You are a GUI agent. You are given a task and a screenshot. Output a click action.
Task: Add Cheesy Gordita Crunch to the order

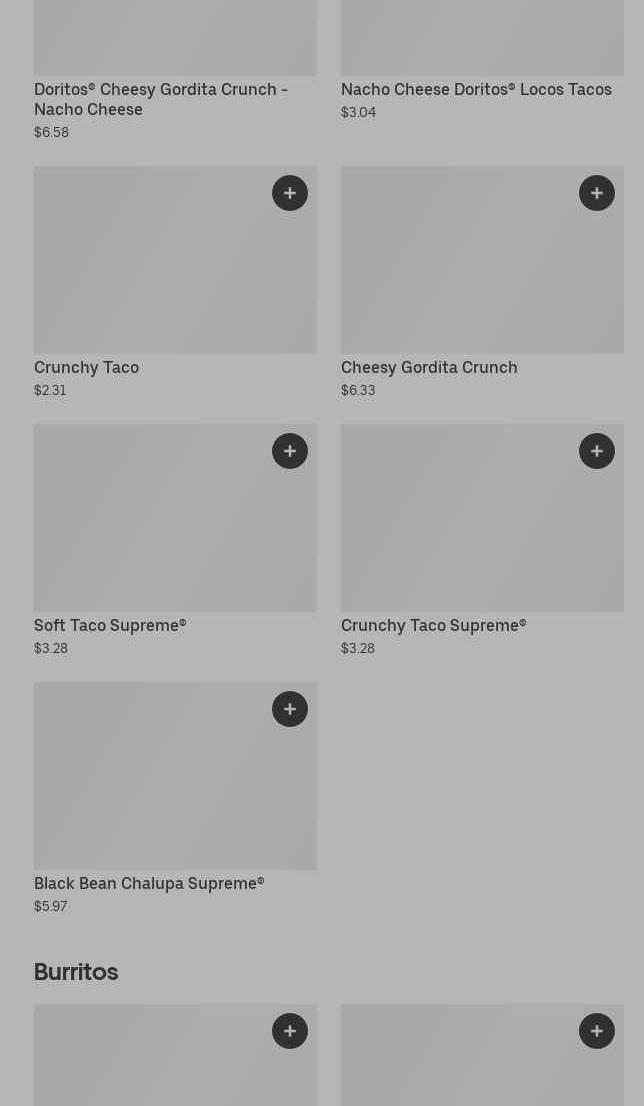597,193
